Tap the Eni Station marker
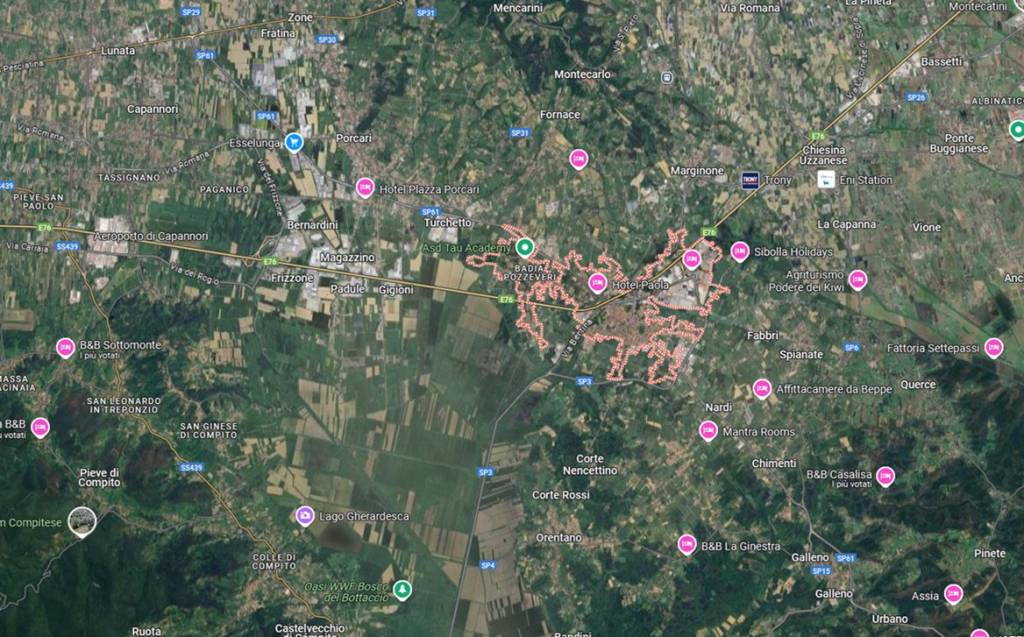Viewport: 1024px width, 637px height. click(x=826, y=179)
